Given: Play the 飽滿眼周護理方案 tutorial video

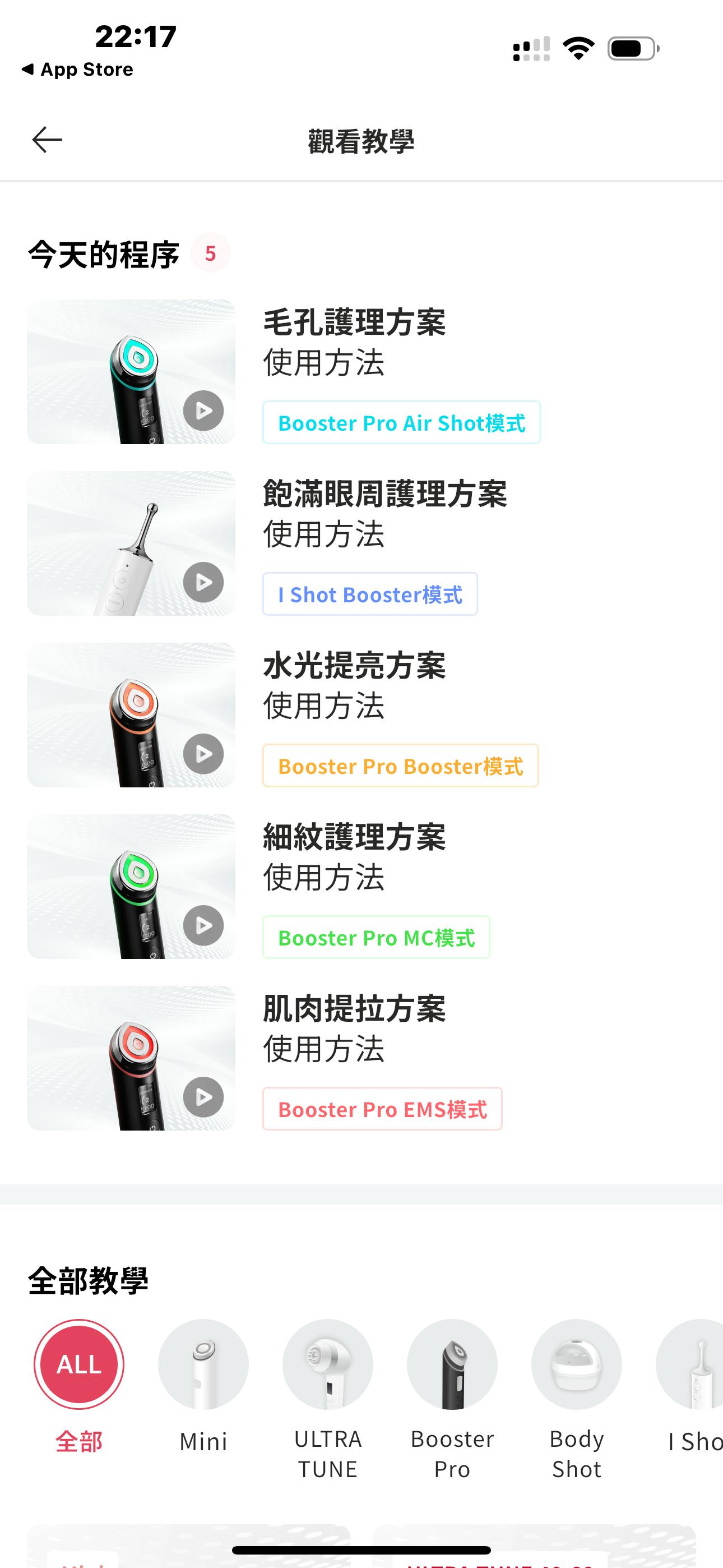Looking at the screenshot, I should pyautogui.click(x=203, y=583).
